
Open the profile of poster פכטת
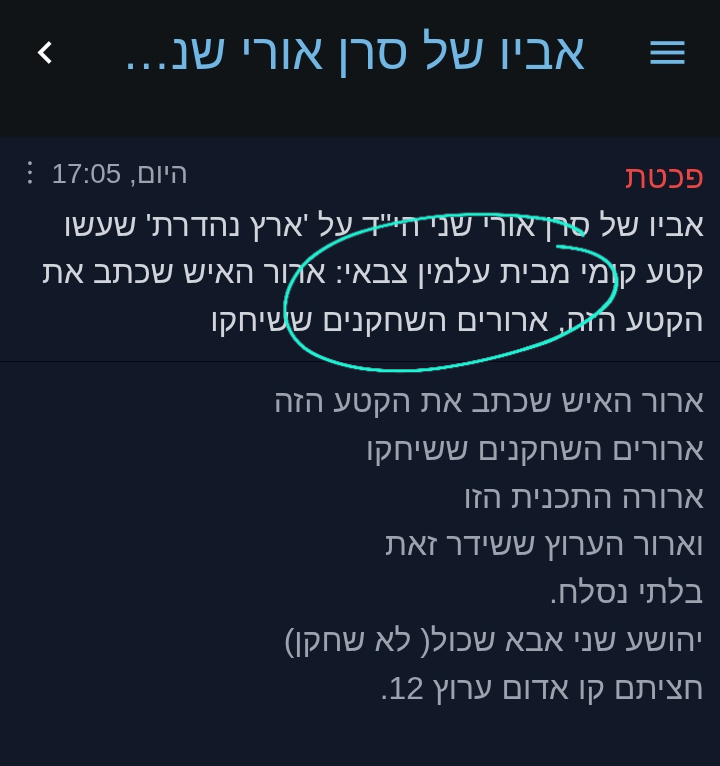(x=664, y=177)
